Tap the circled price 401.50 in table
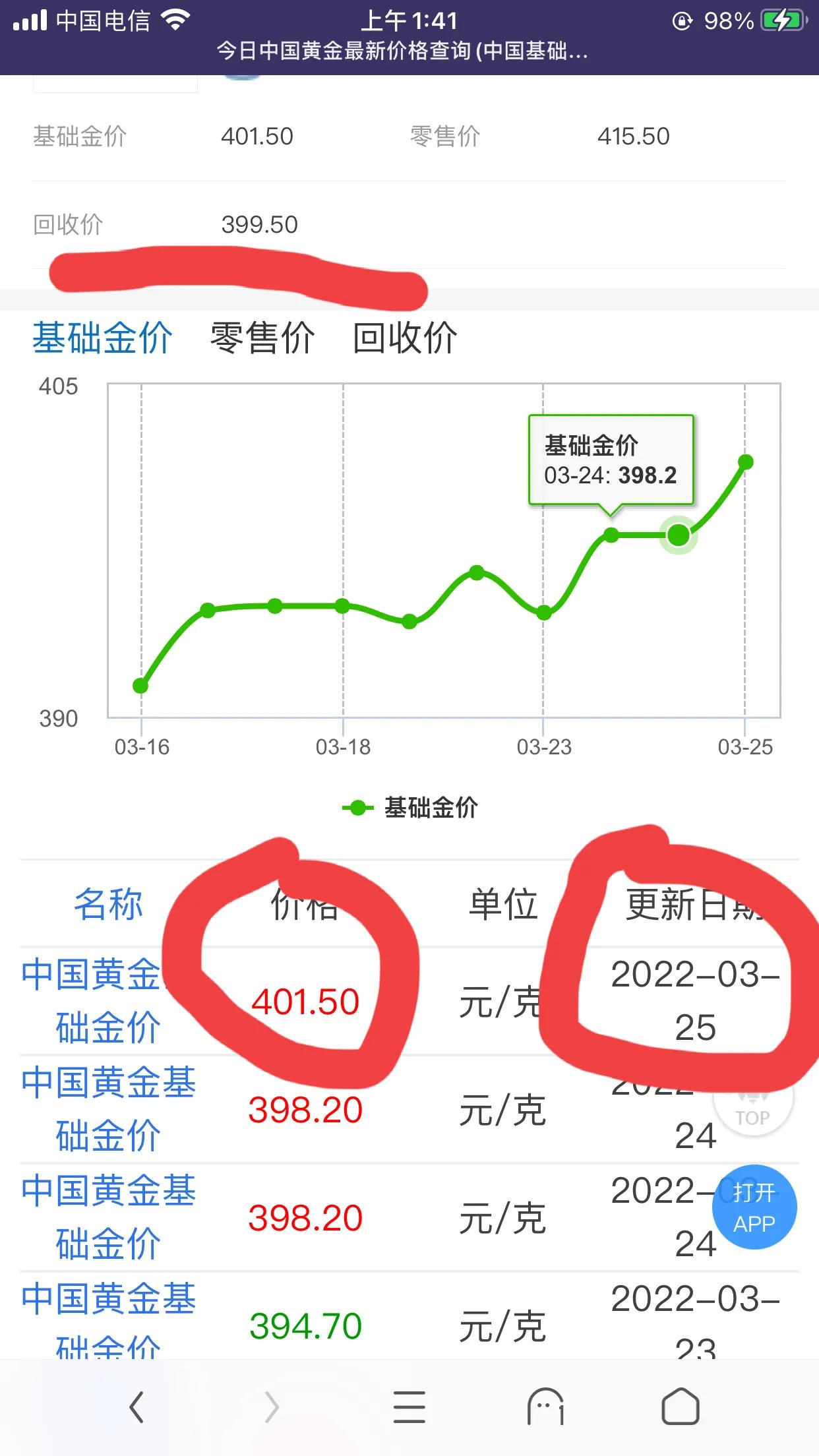 point(307,1000)
